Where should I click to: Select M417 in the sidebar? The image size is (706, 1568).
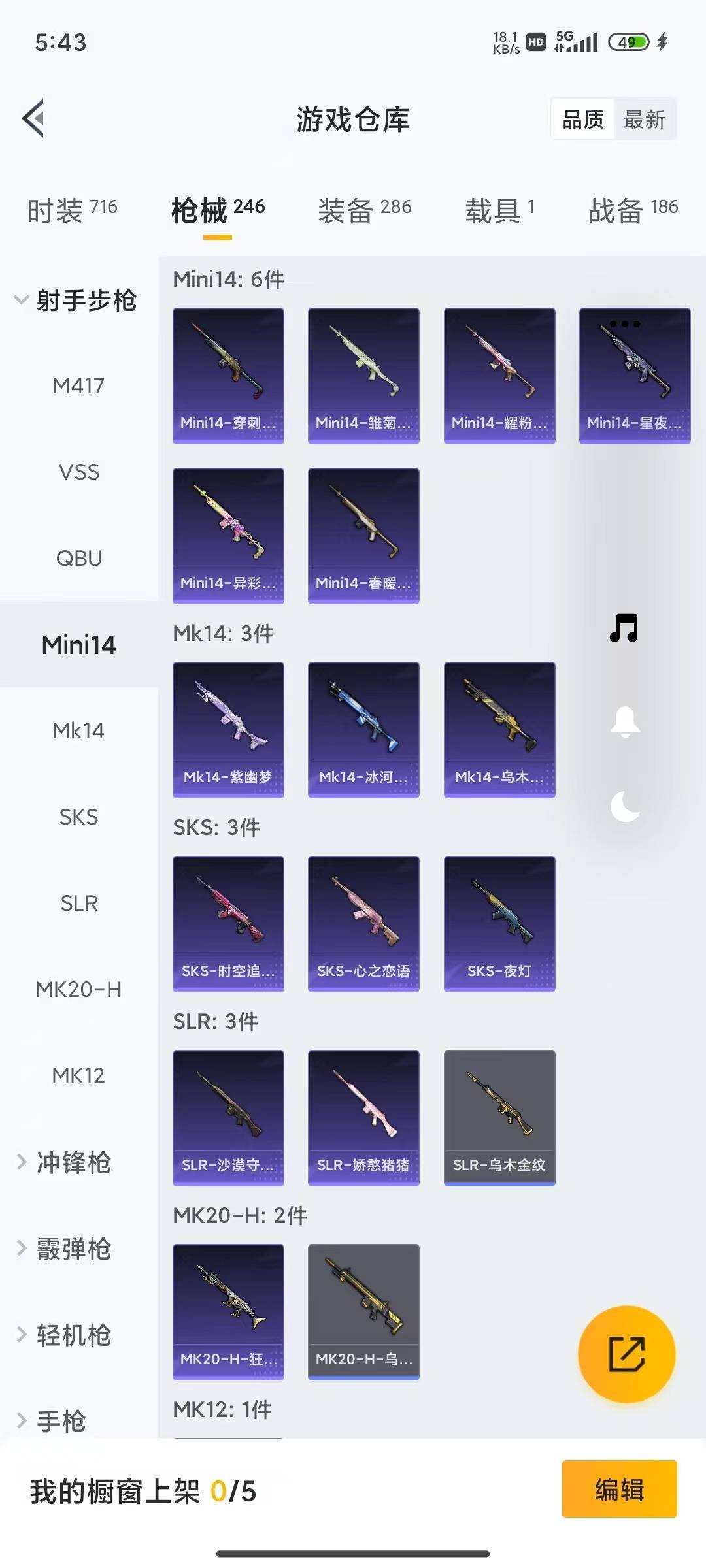pos(78,386)
